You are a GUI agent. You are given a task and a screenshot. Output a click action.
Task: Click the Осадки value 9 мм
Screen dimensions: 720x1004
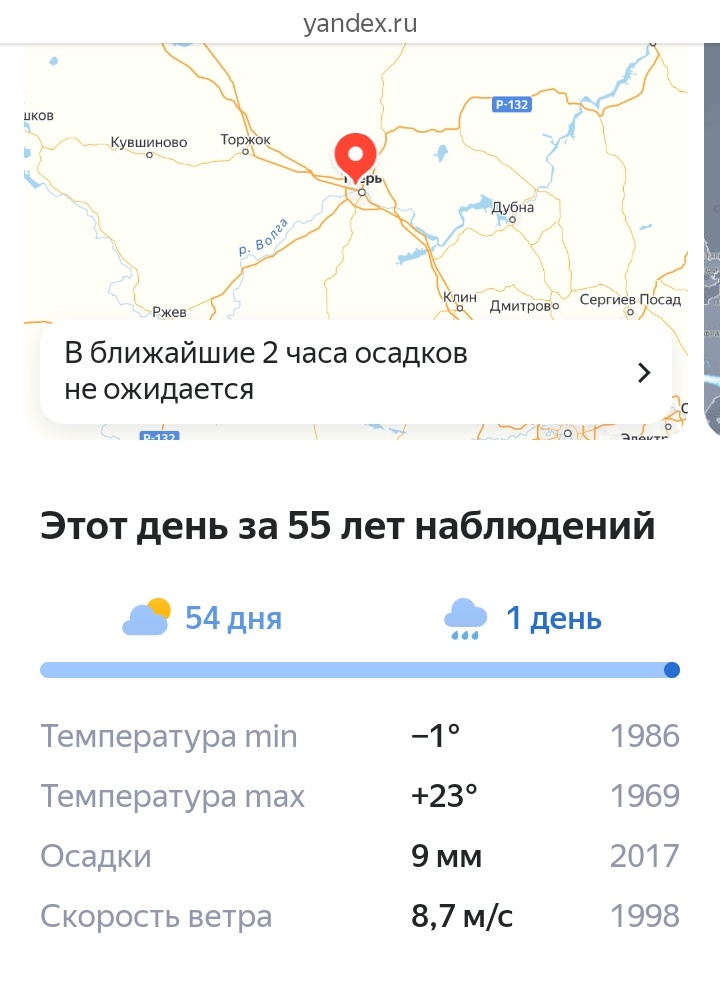coord(447,856)
